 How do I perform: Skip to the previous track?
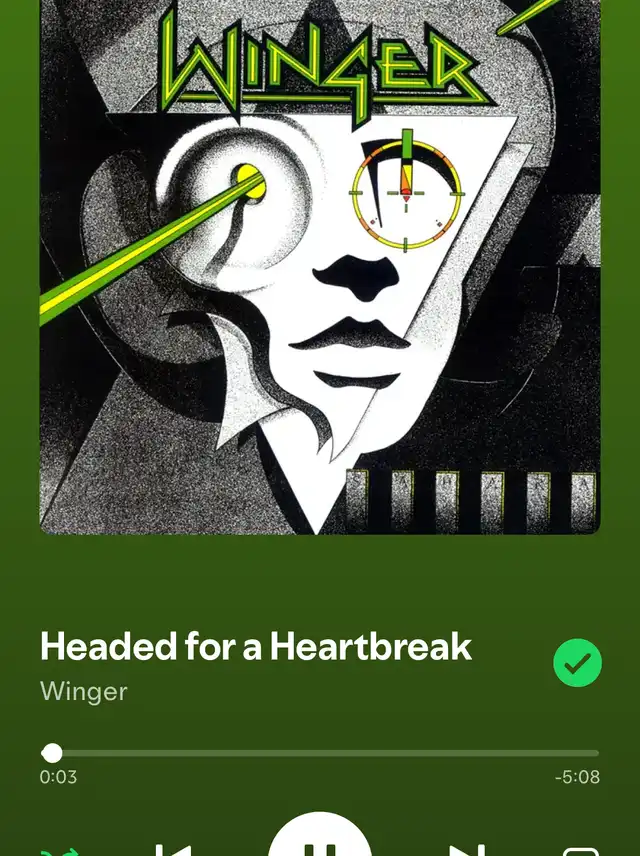point(173,850)
